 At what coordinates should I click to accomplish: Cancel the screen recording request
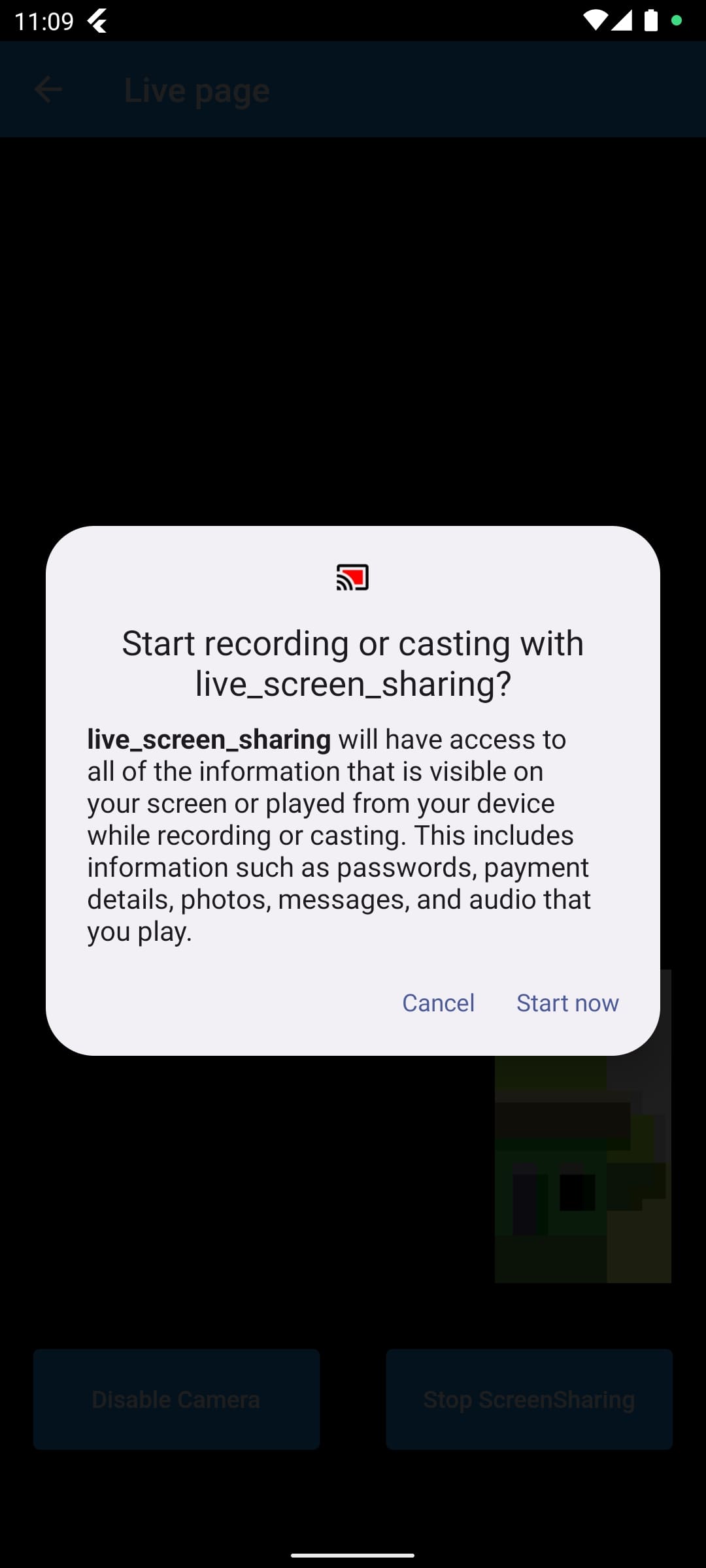tap(438, 1003)
